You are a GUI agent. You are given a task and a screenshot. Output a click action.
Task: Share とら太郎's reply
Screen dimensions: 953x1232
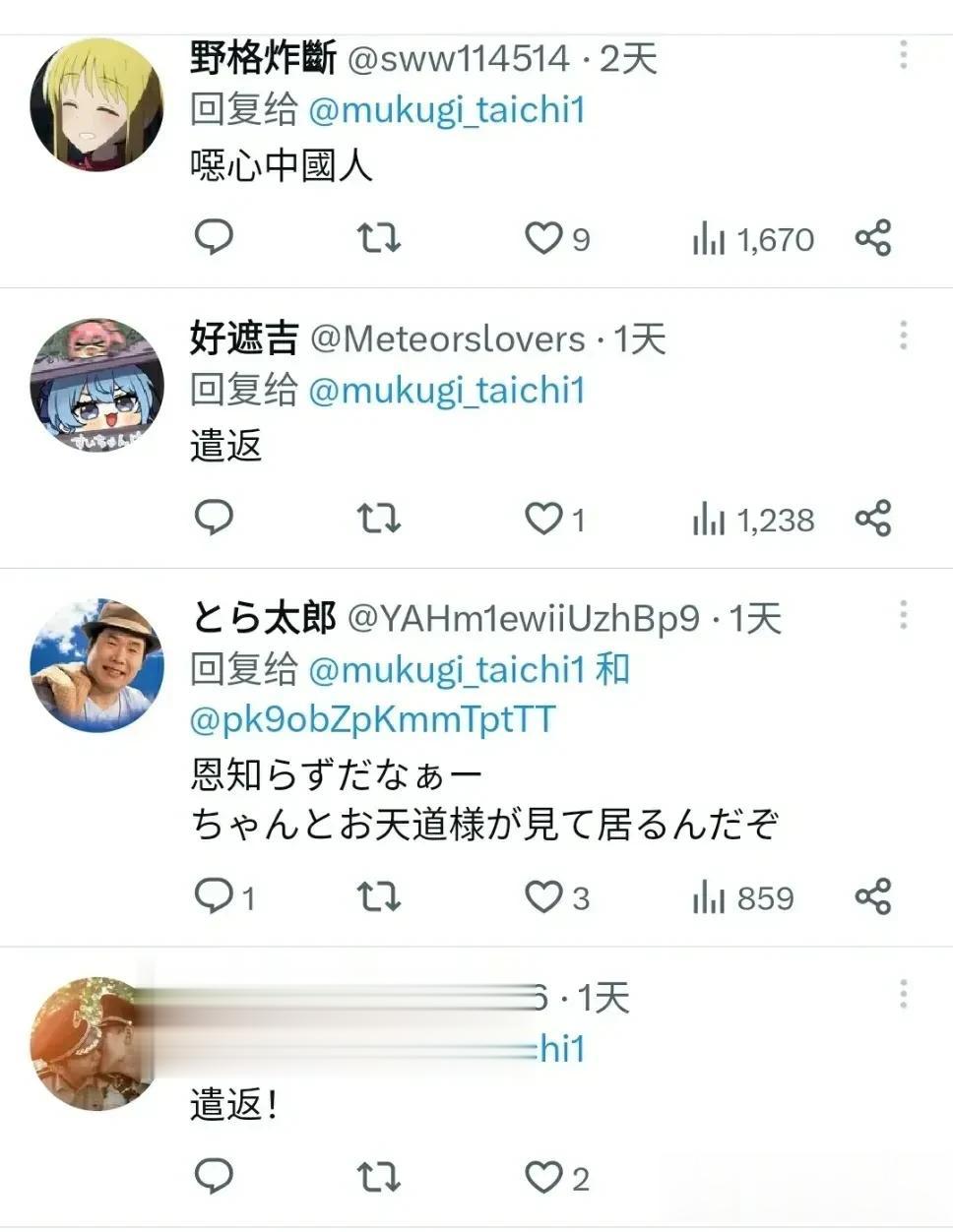[x=872, y=896]
